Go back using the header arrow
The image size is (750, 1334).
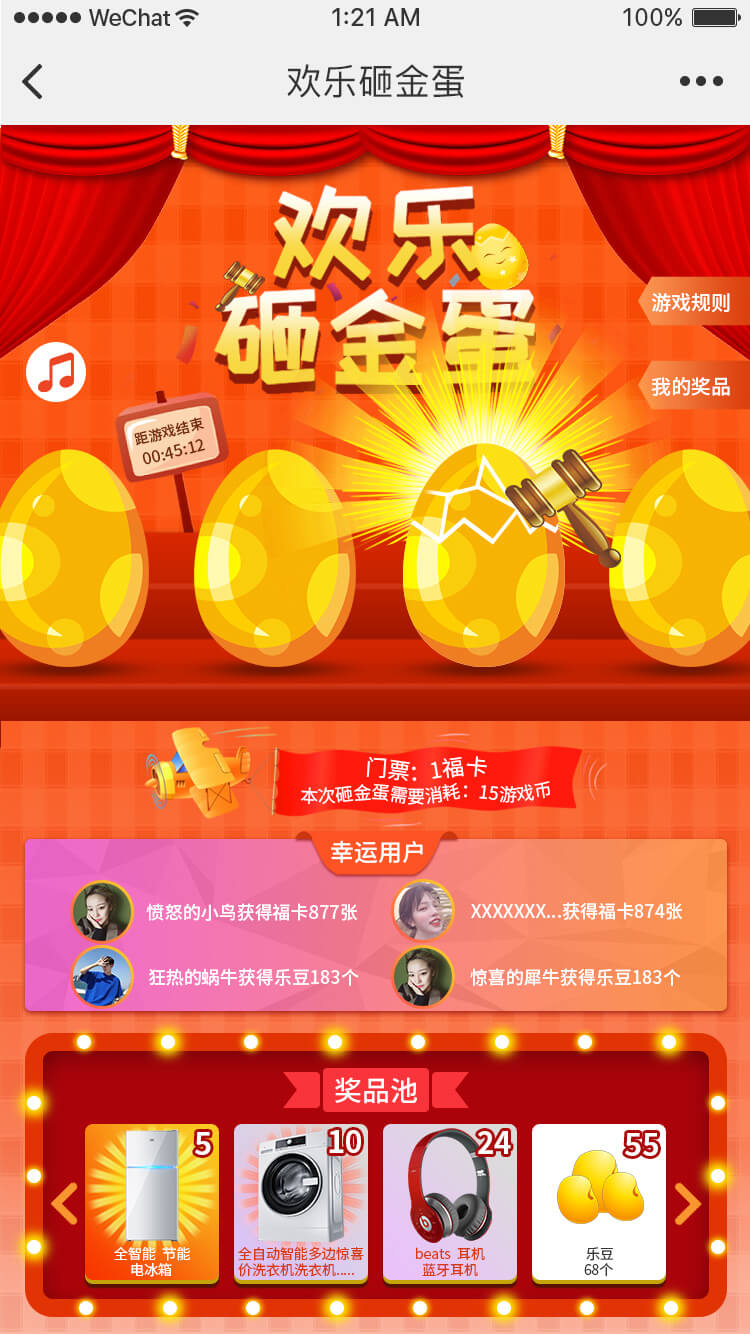[x=33, y=81]
